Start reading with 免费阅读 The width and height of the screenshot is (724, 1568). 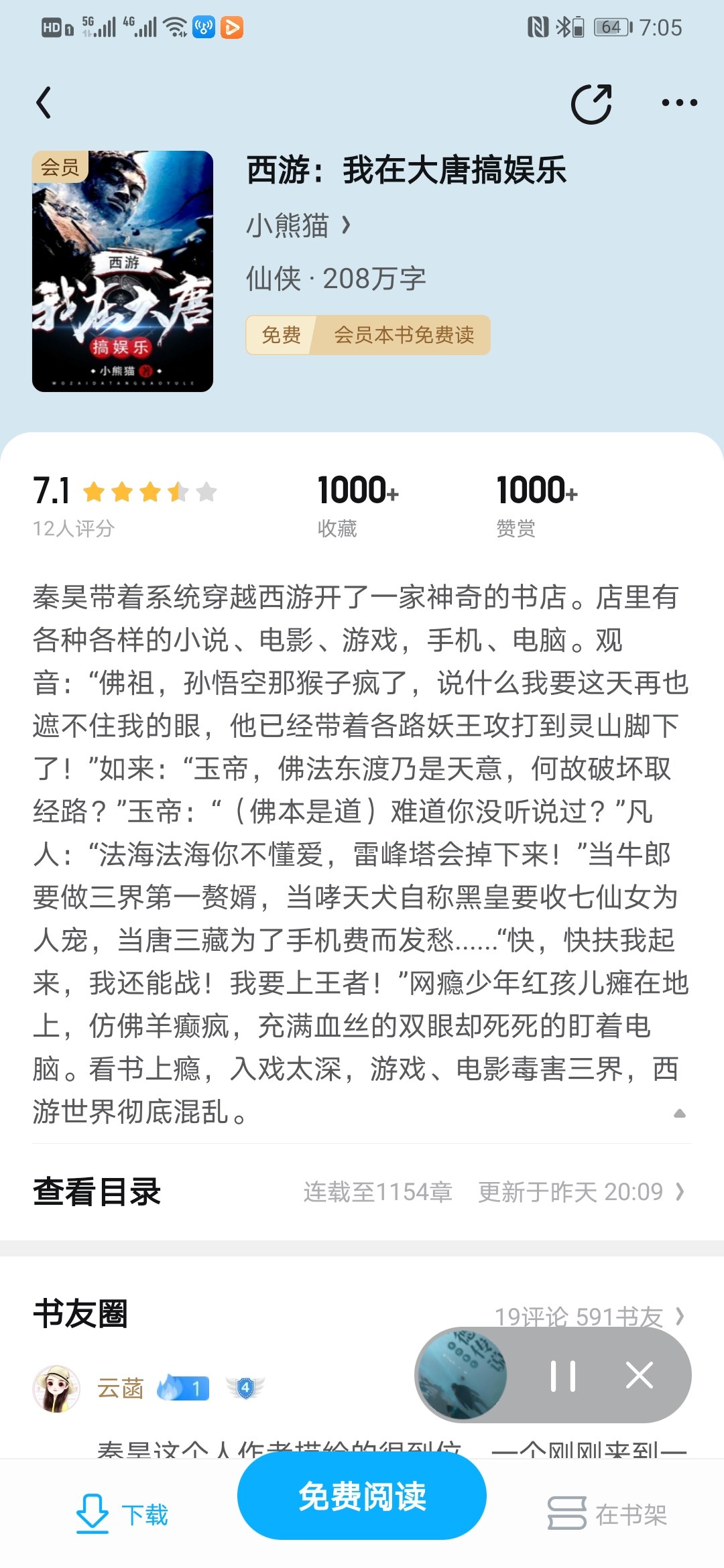362,1496
